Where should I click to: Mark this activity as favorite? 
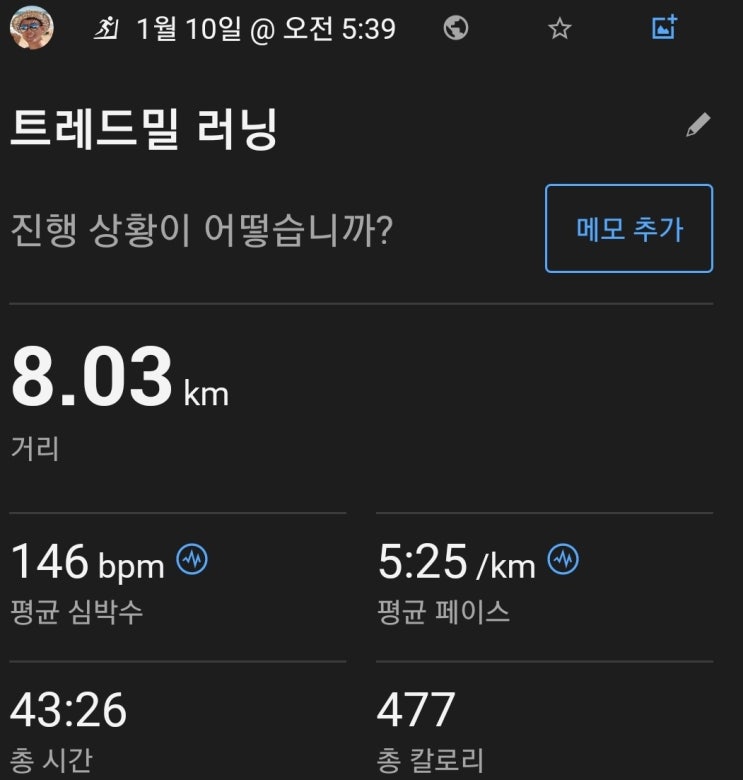(560, 29)
